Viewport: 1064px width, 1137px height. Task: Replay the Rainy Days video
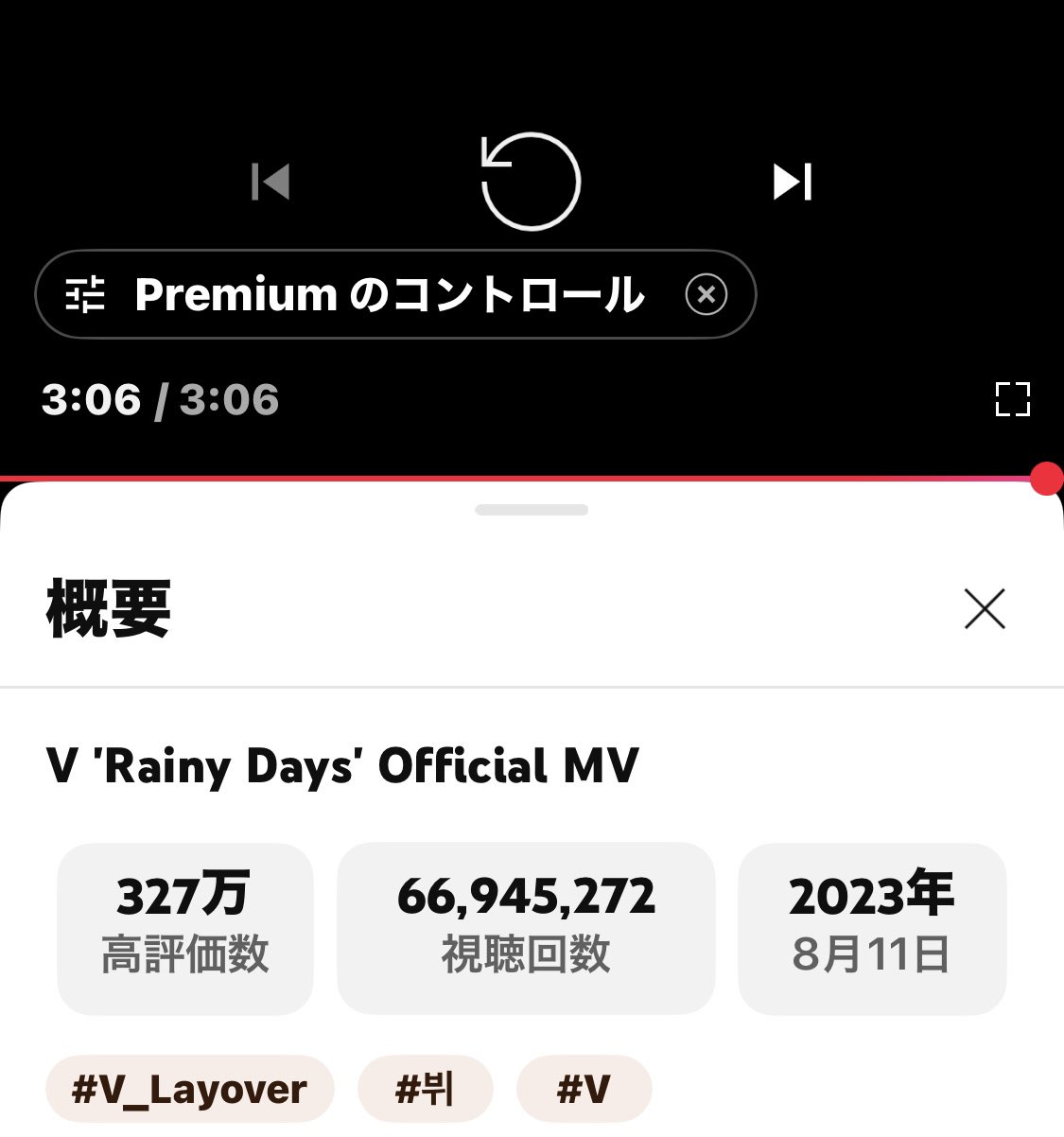click(531, 182)
